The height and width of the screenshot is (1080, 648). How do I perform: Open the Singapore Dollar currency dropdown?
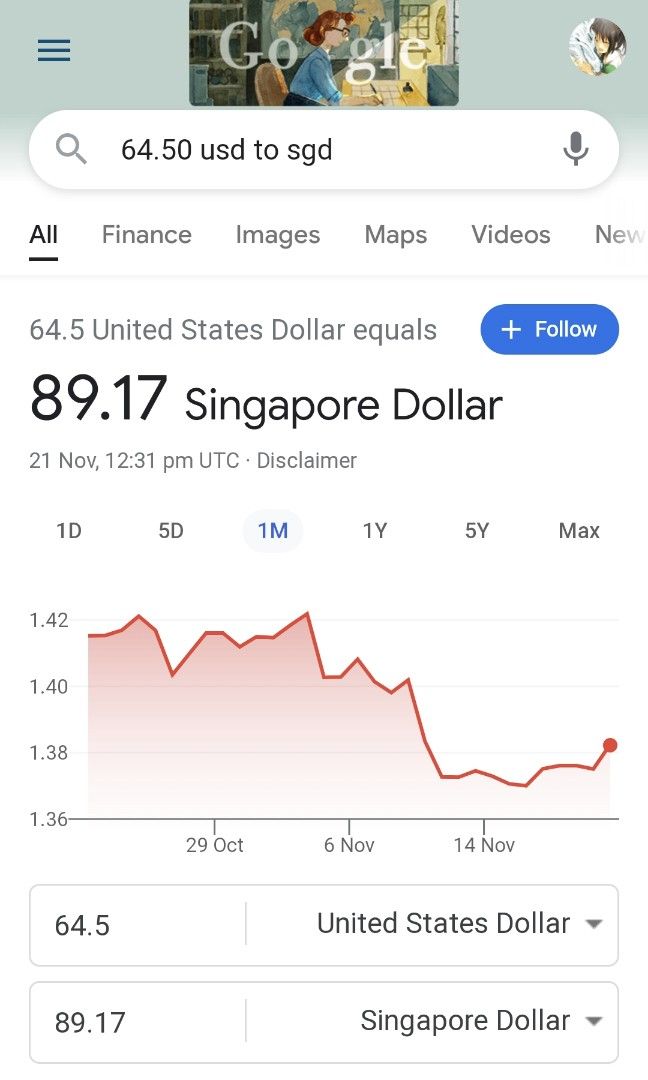(x=480, y=1021)
